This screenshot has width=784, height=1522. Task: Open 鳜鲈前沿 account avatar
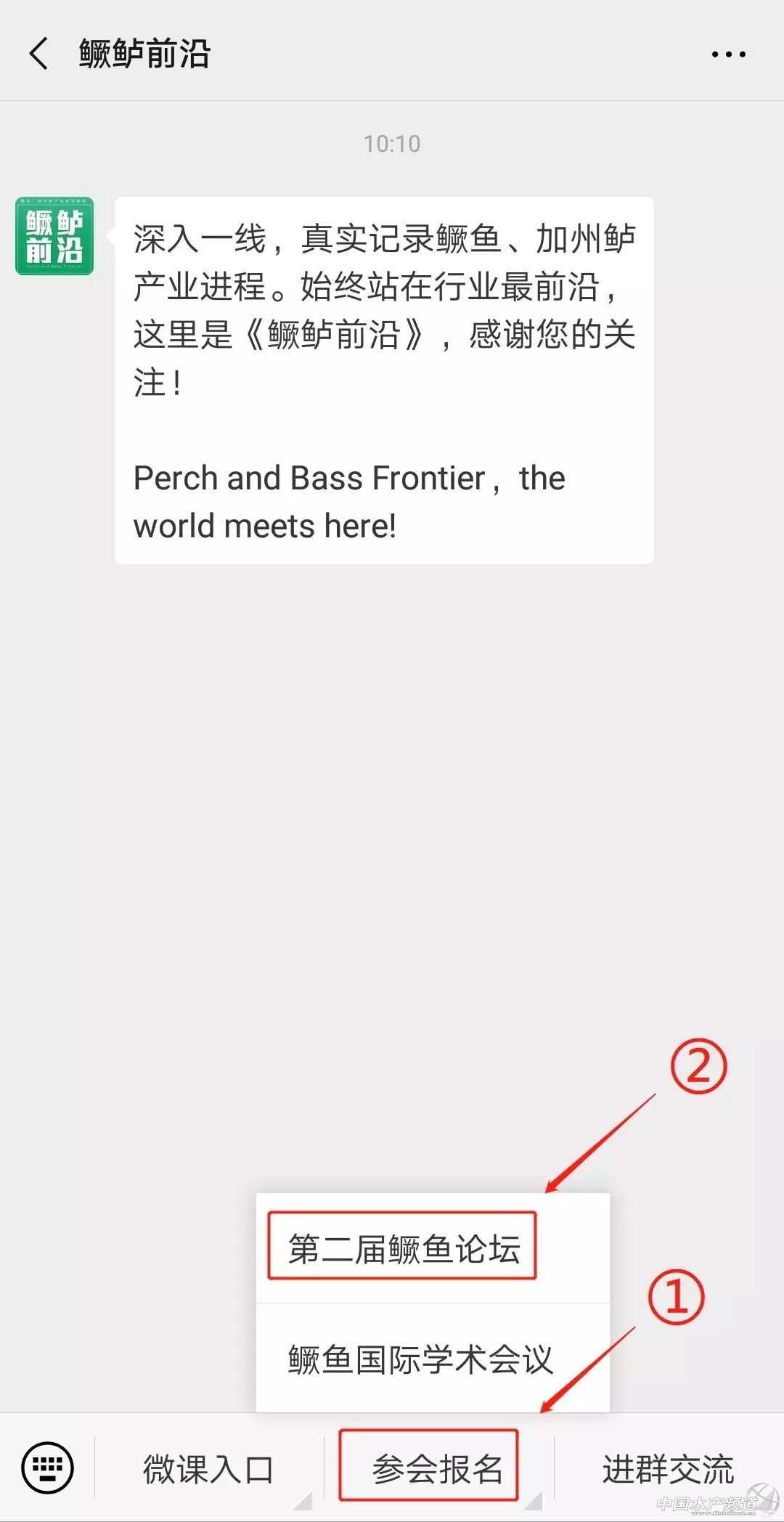point(54,236)
